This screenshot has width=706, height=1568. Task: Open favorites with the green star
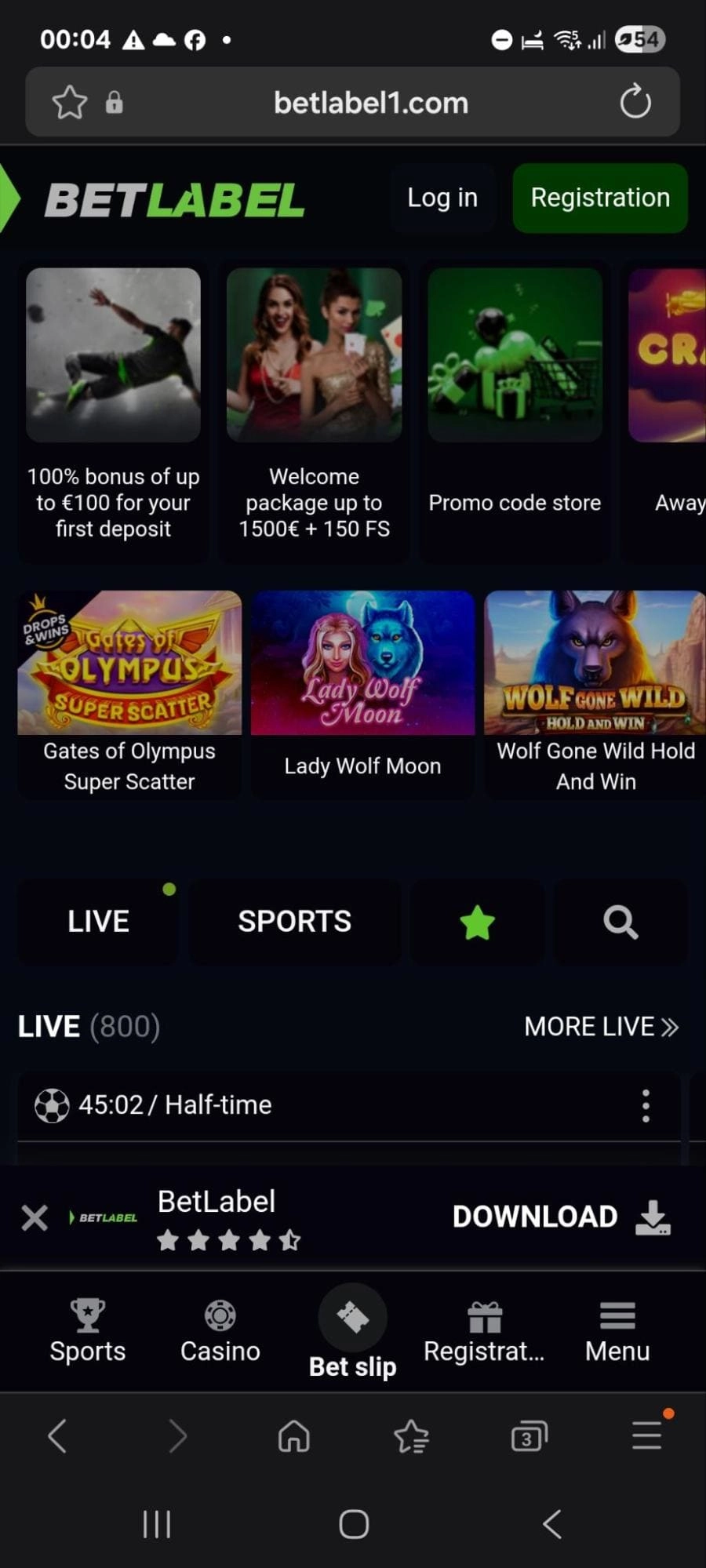click(x=477, y=922)
